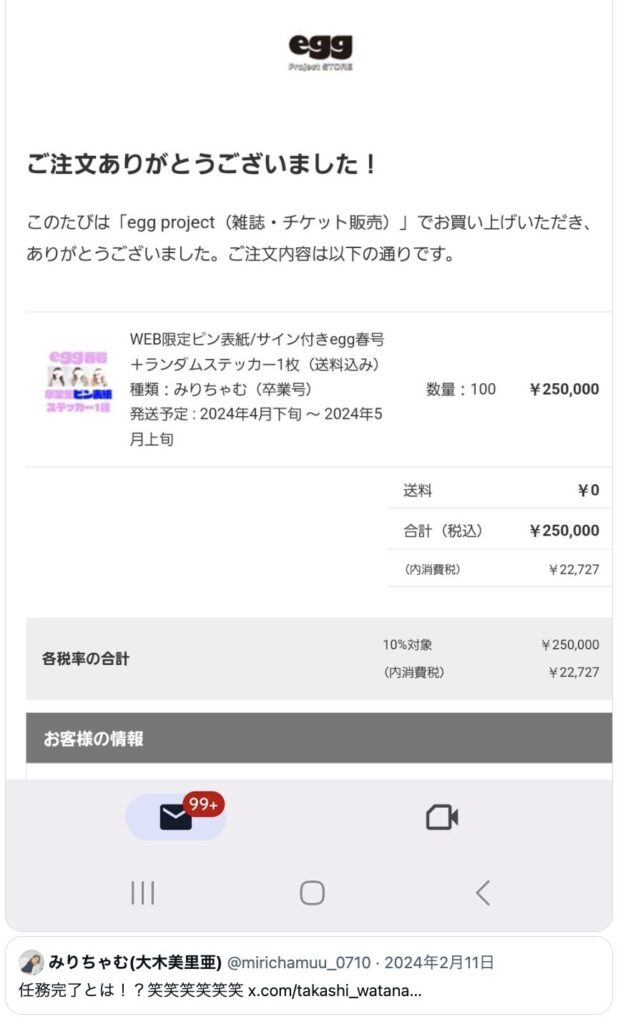The image size is (618, 1024).
Task: Open the attached egg order confirmation image
Action: (309, 400)
